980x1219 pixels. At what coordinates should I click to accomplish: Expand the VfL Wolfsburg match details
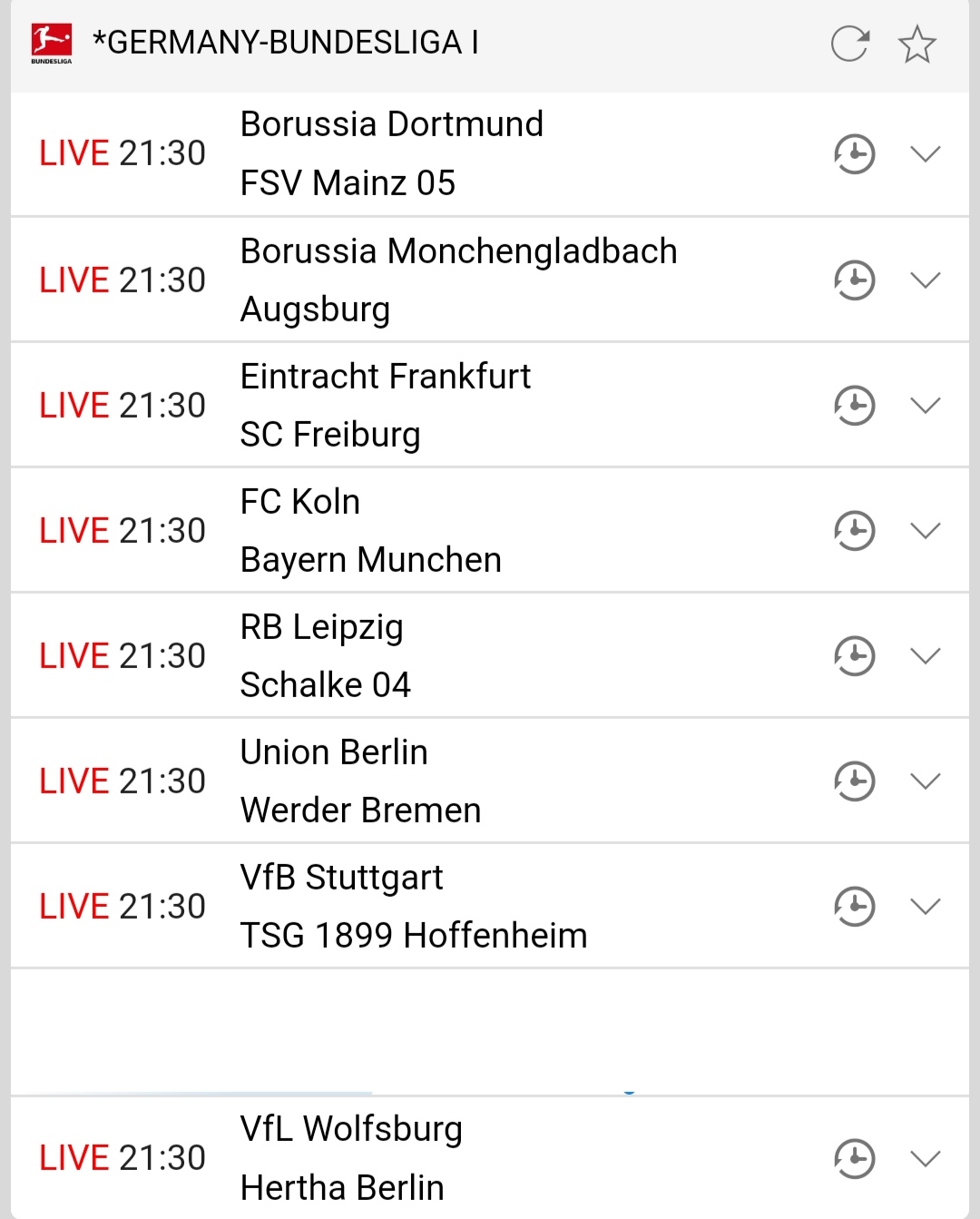[x=925, y=1158]
